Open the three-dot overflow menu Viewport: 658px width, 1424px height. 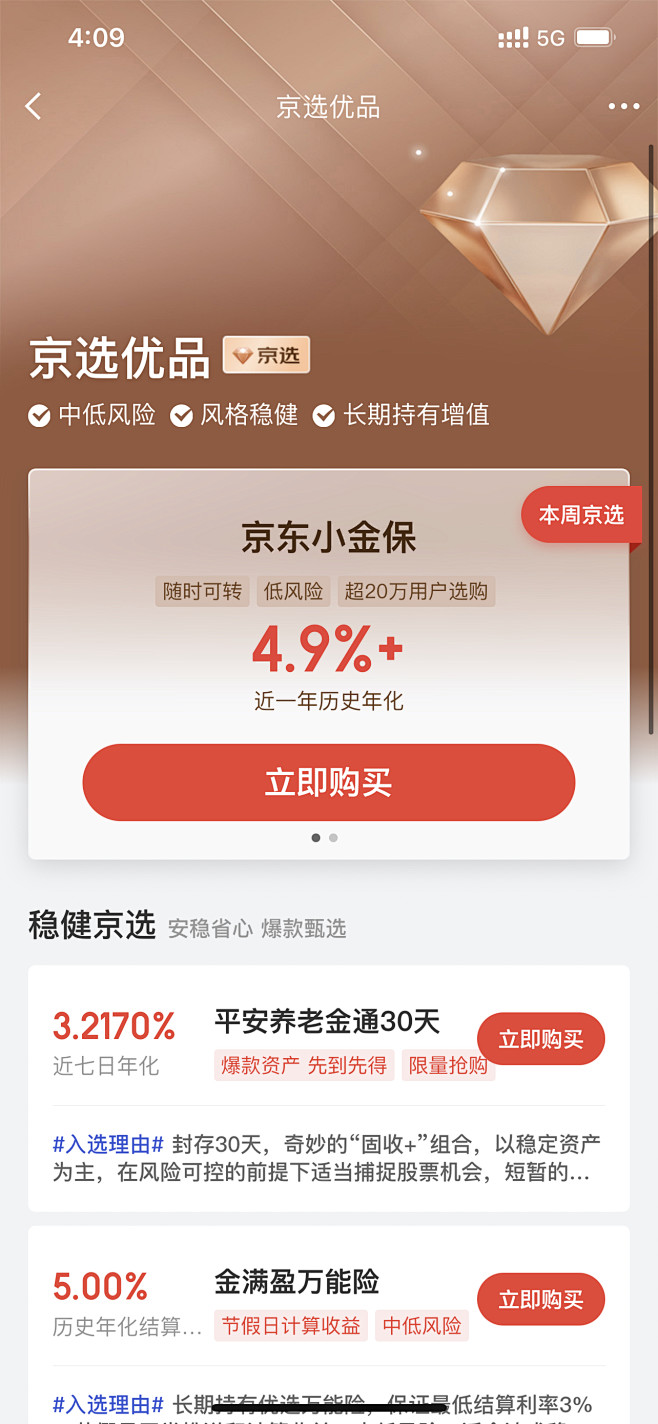[623, 107]
